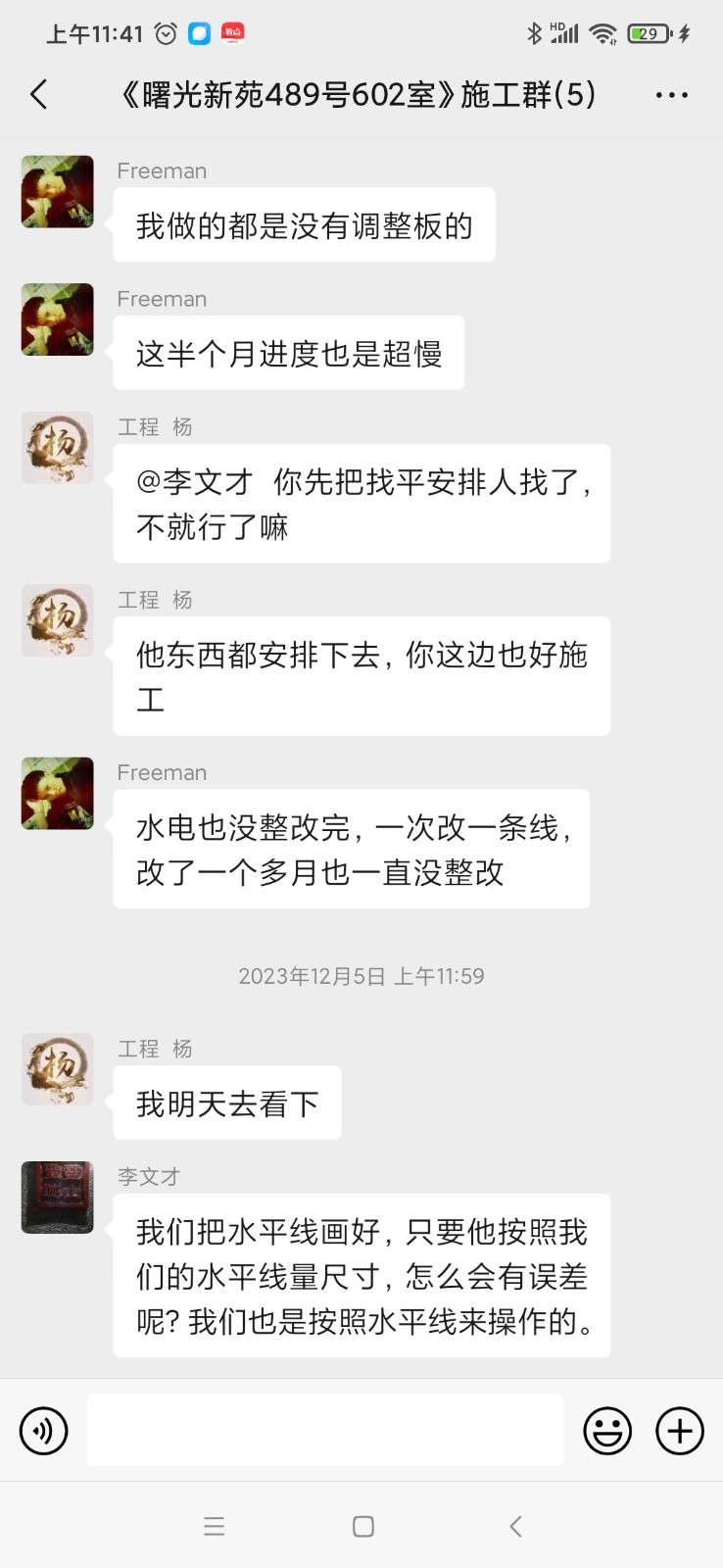This screenshot has width=723, height=1568.
Task: Tap the system home button
Action: [x=362, y=1526]
